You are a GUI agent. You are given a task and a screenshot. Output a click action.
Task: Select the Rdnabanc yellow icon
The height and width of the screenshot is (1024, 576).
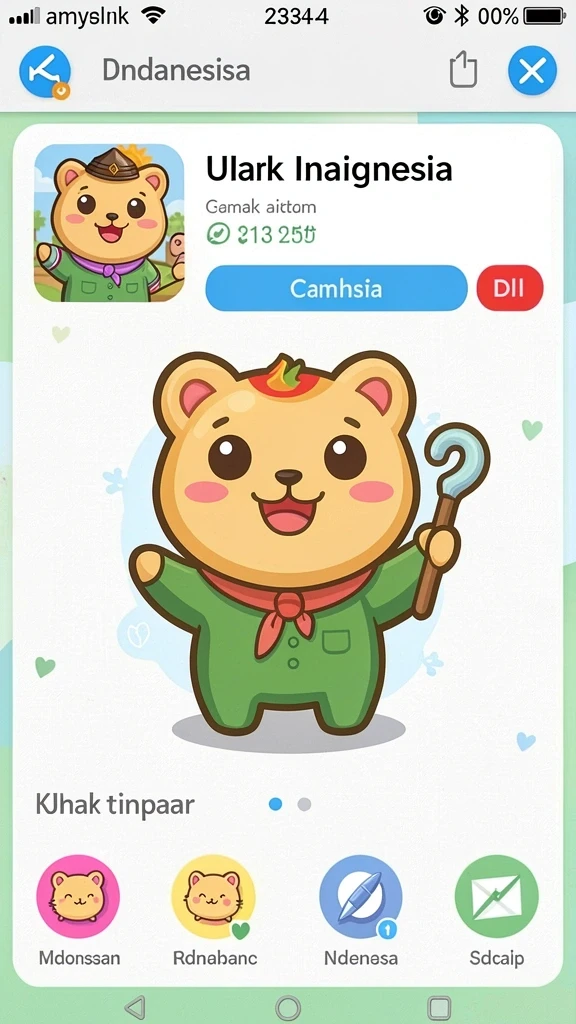(214, 897)
